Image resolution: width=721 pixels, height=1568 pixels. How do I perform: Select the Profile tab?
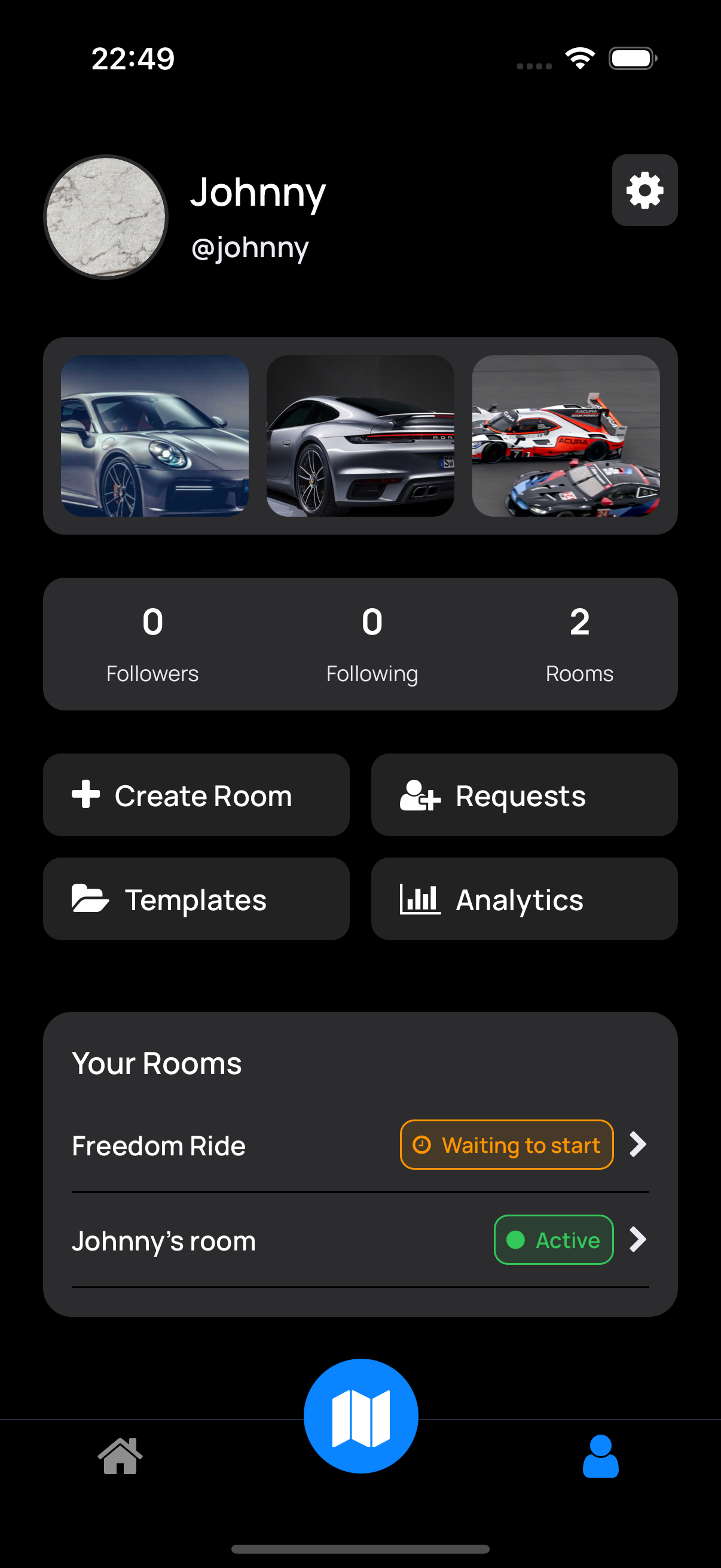click(x=600, y=1456)
